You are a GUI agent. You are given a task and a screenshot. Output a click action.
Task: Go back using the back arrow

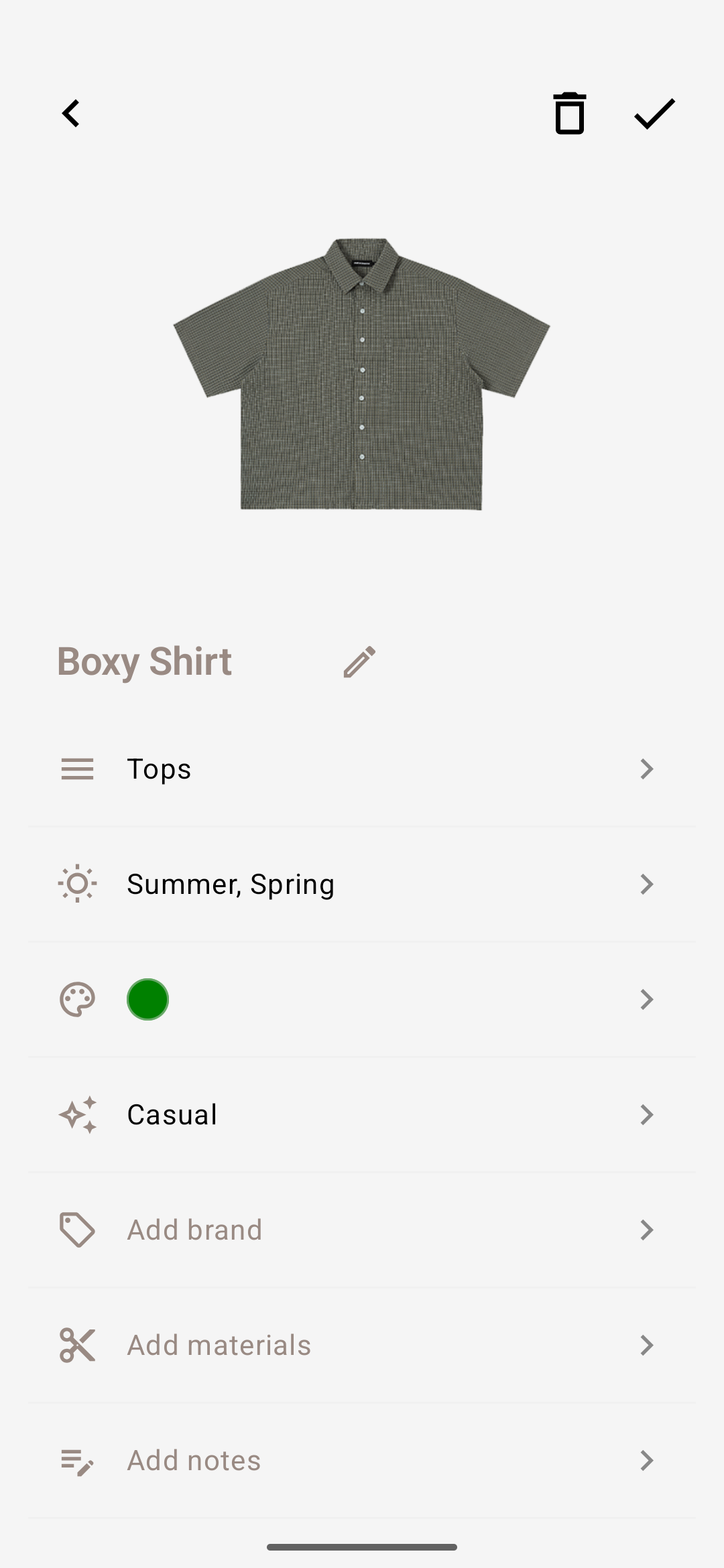[x=71, y=113]
